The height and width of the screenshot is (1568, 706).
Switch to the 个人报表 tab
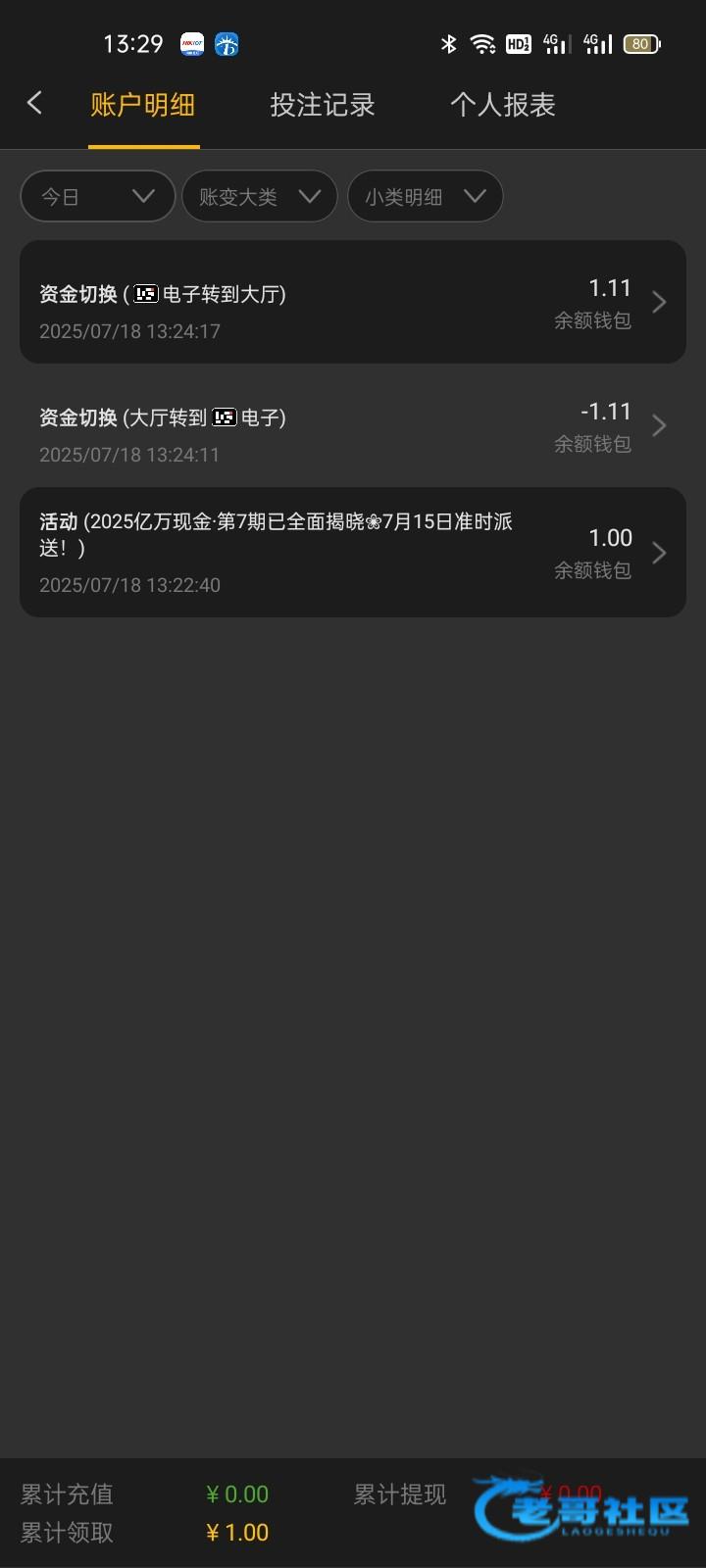pyautogui.click(x=502, y=105)
